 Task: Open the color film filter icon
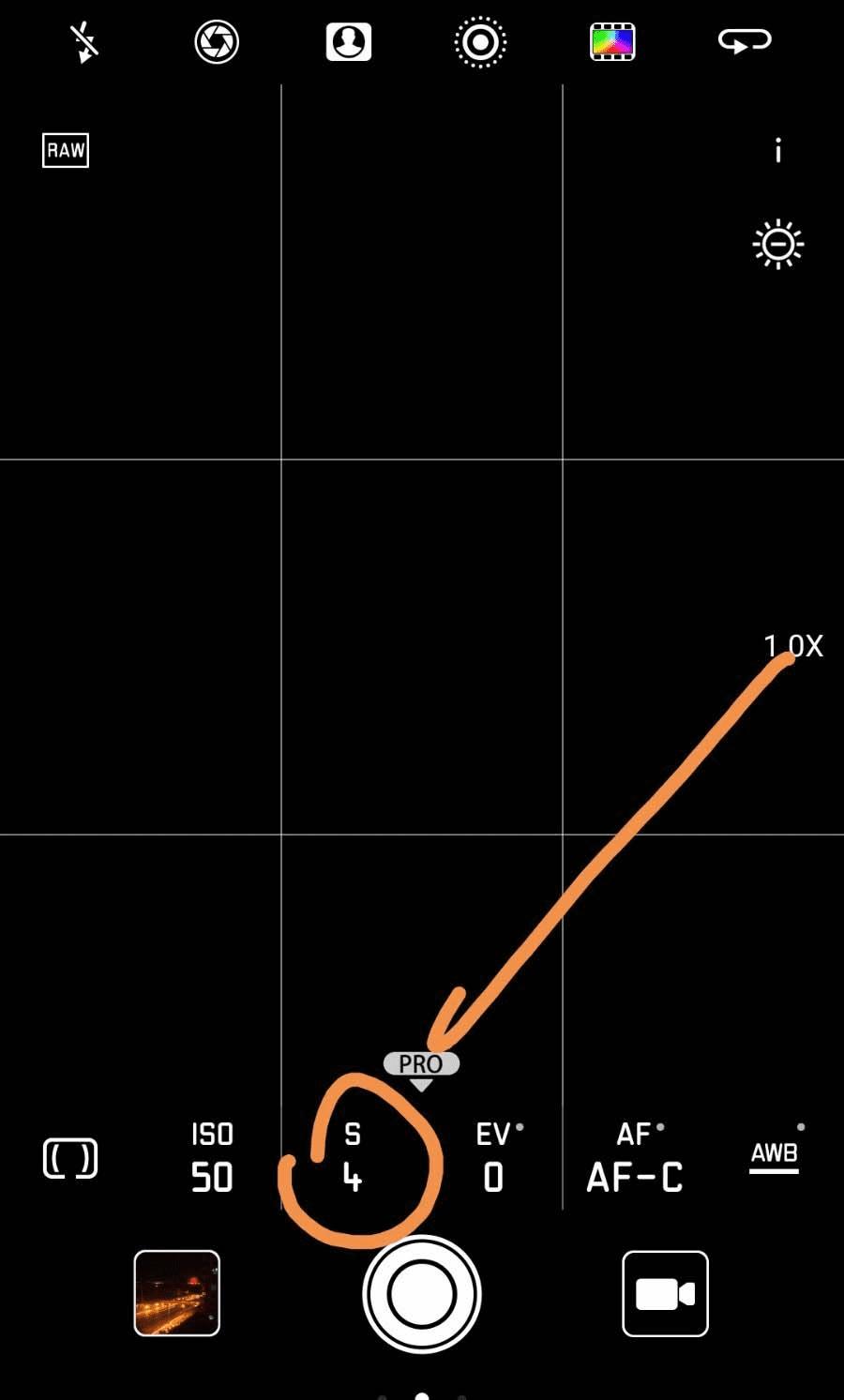click(x=612, y=42)
